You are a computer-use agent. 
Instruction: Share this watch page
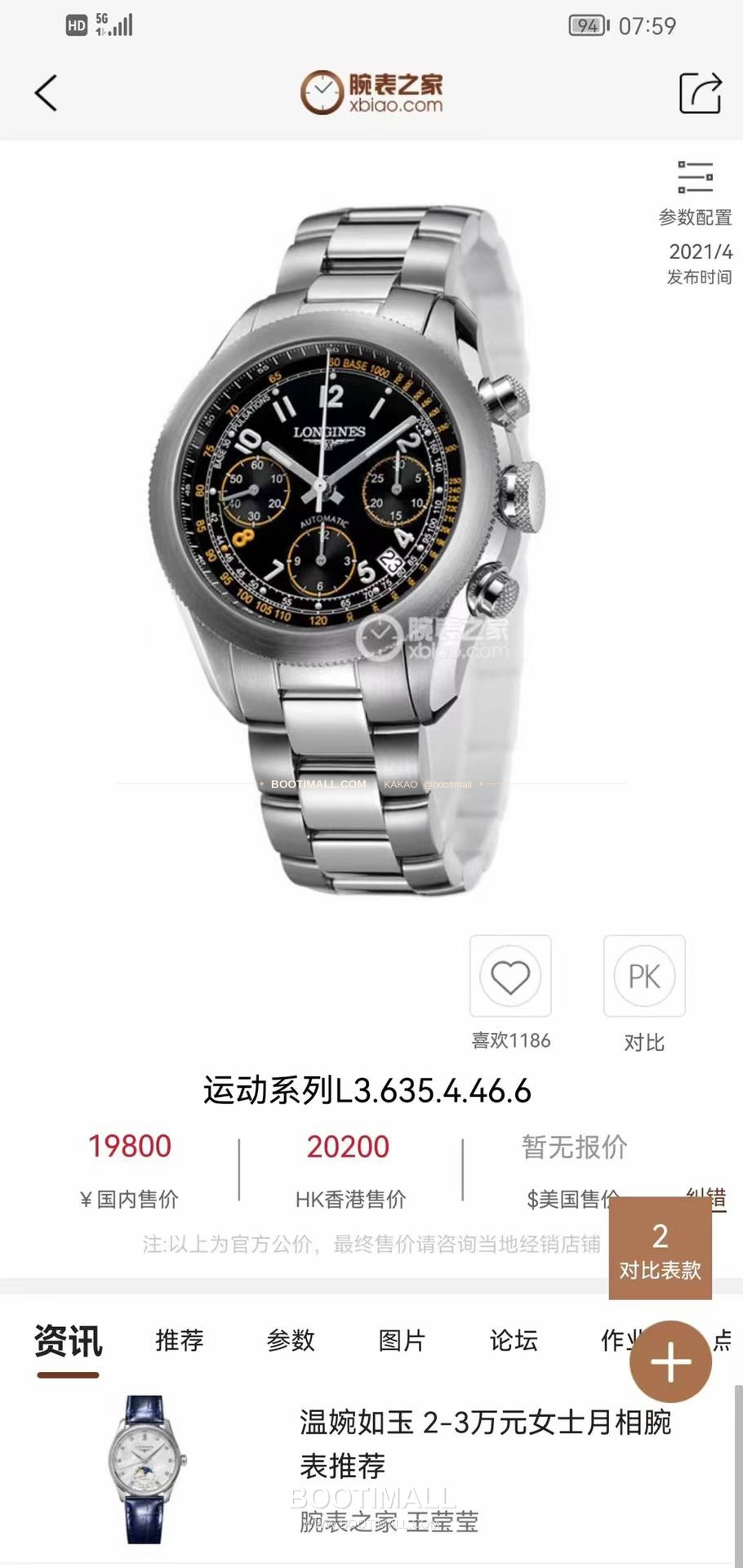tap(701, 92)
